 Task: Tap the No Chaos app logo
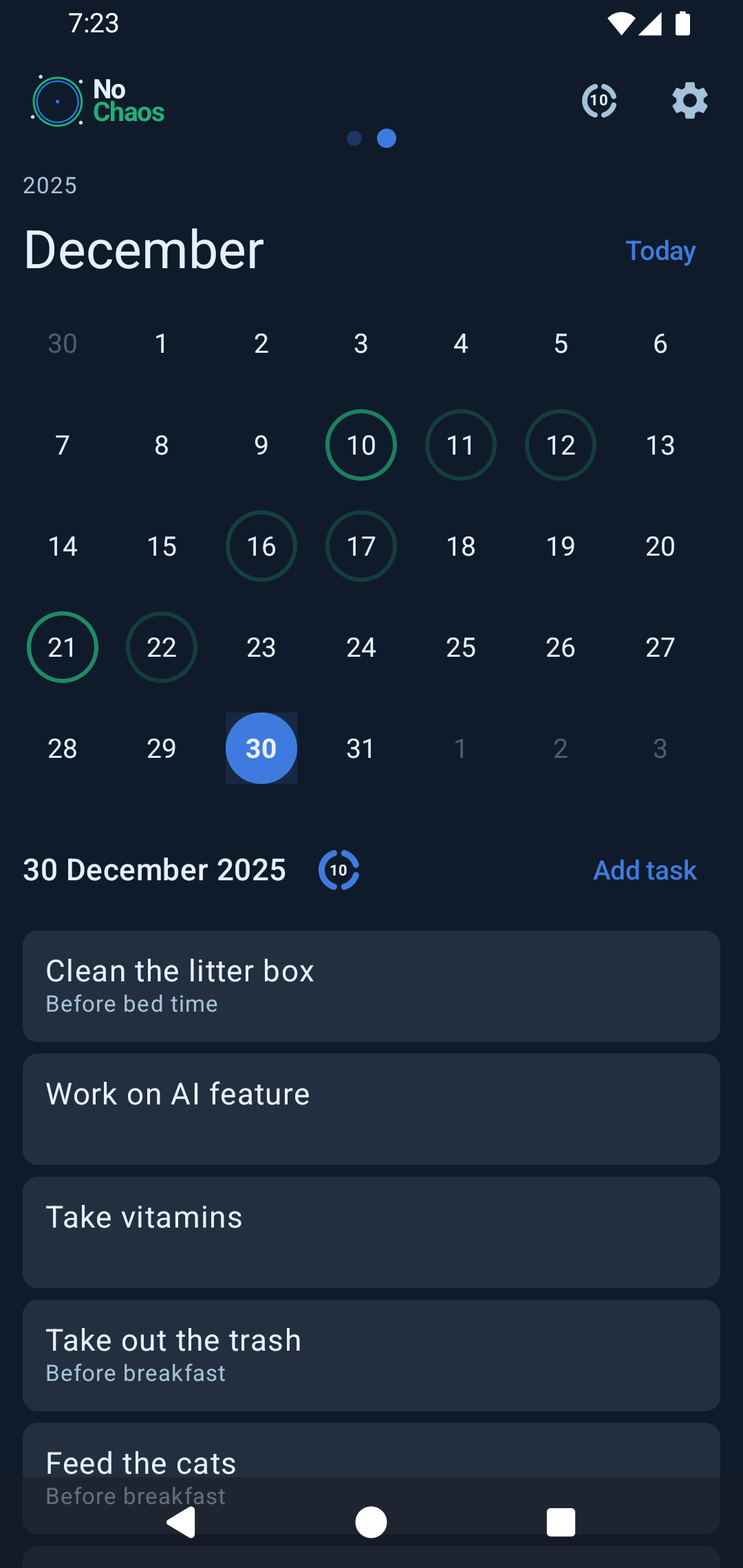[x=96, y=100]
